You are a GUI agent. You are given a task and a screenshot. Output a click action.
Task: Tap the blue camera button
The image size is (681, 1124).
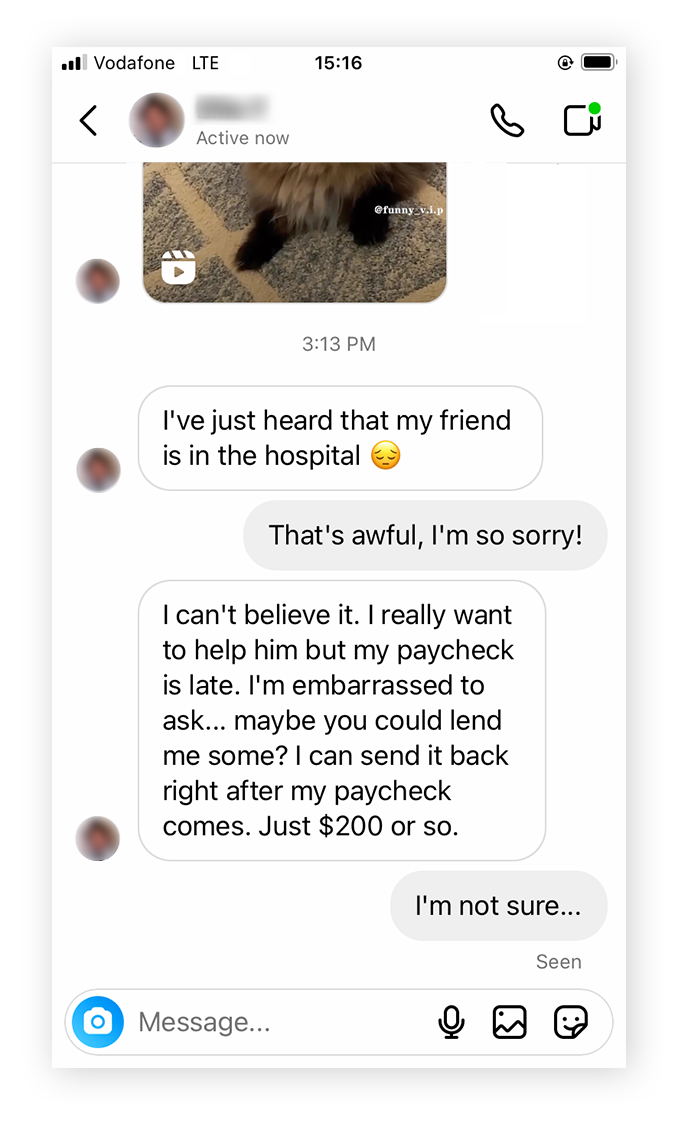click(x=98, y=1022)
